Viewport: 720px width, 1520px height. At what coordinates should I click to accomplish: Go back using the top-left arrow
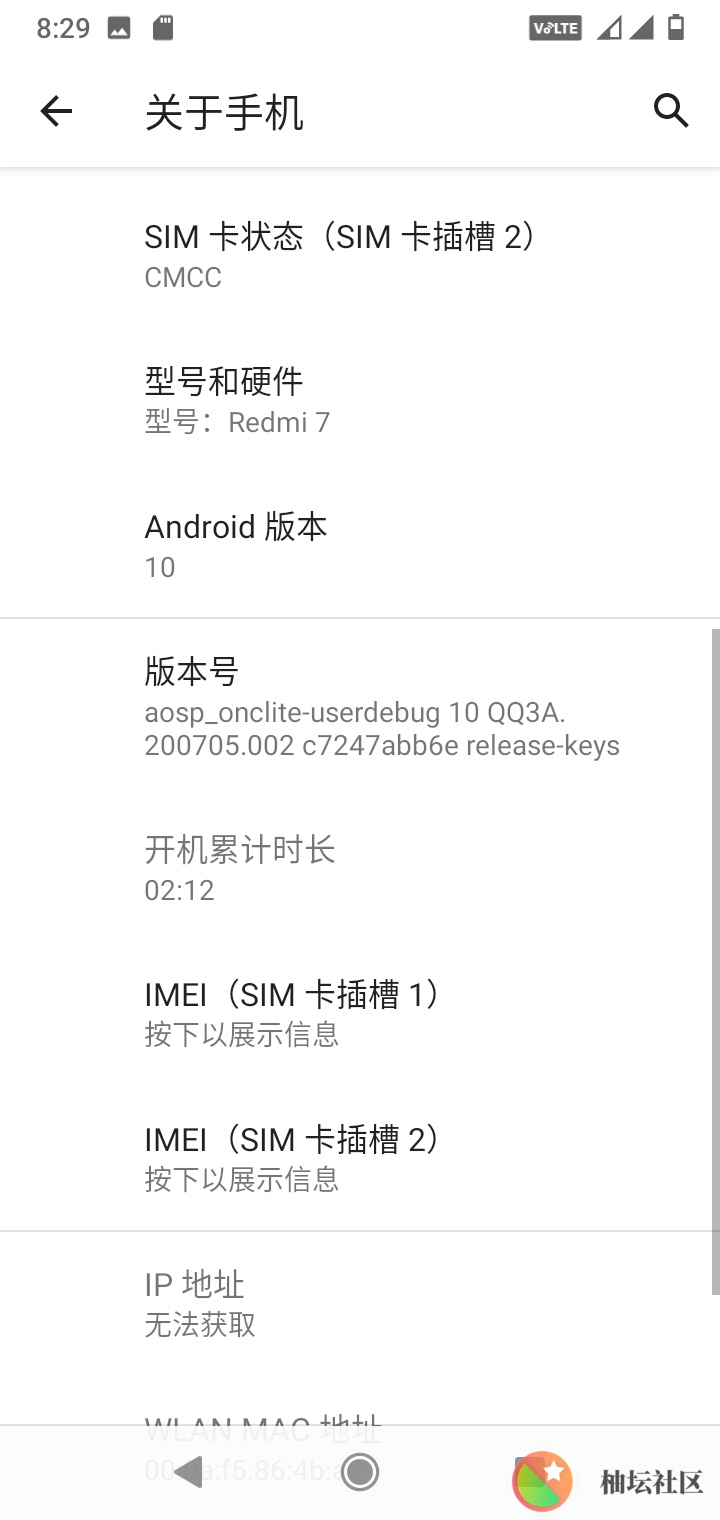(56, 111)
